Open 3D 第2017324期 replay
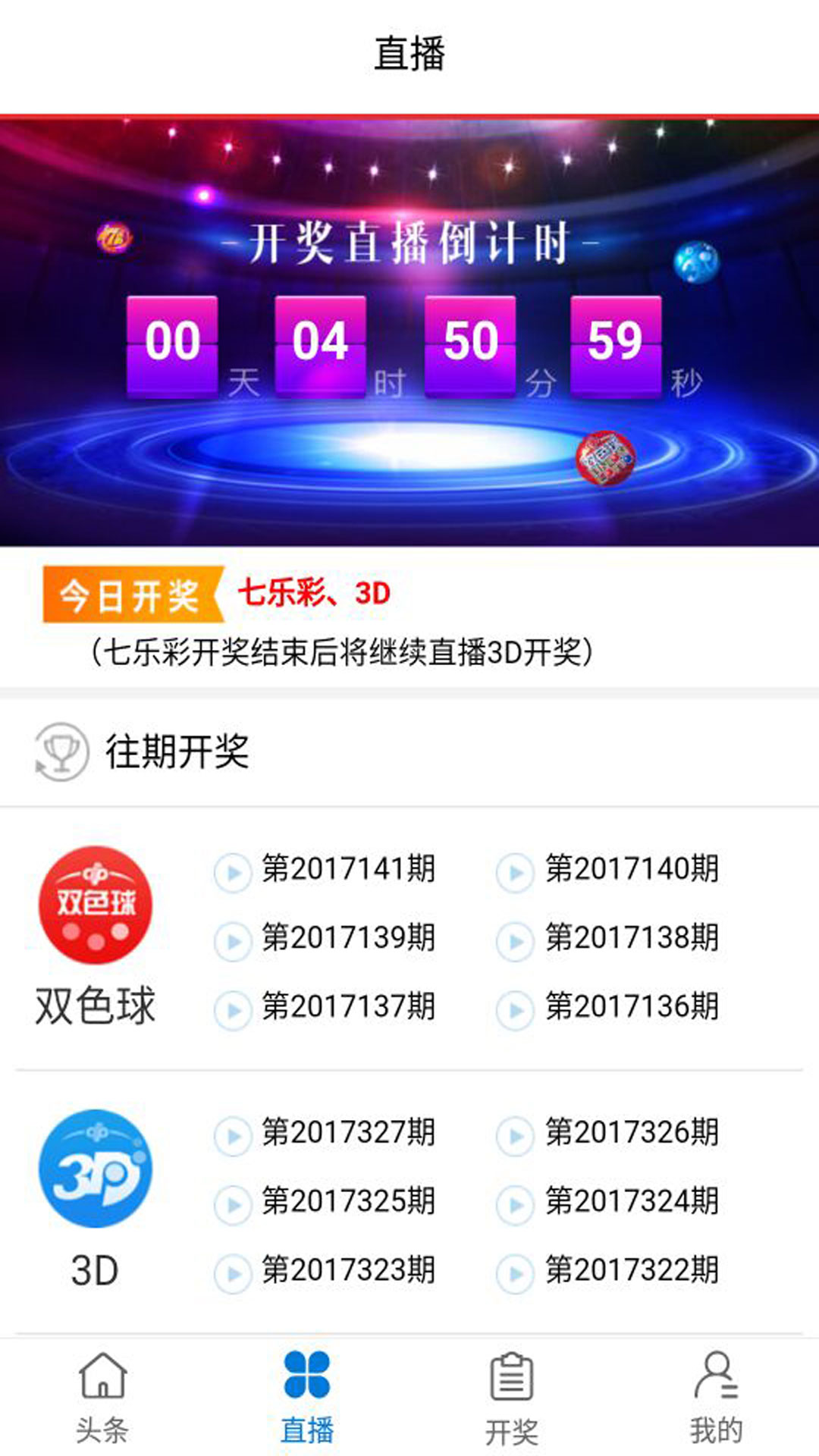819x1456 pixels. point(609,1203)
